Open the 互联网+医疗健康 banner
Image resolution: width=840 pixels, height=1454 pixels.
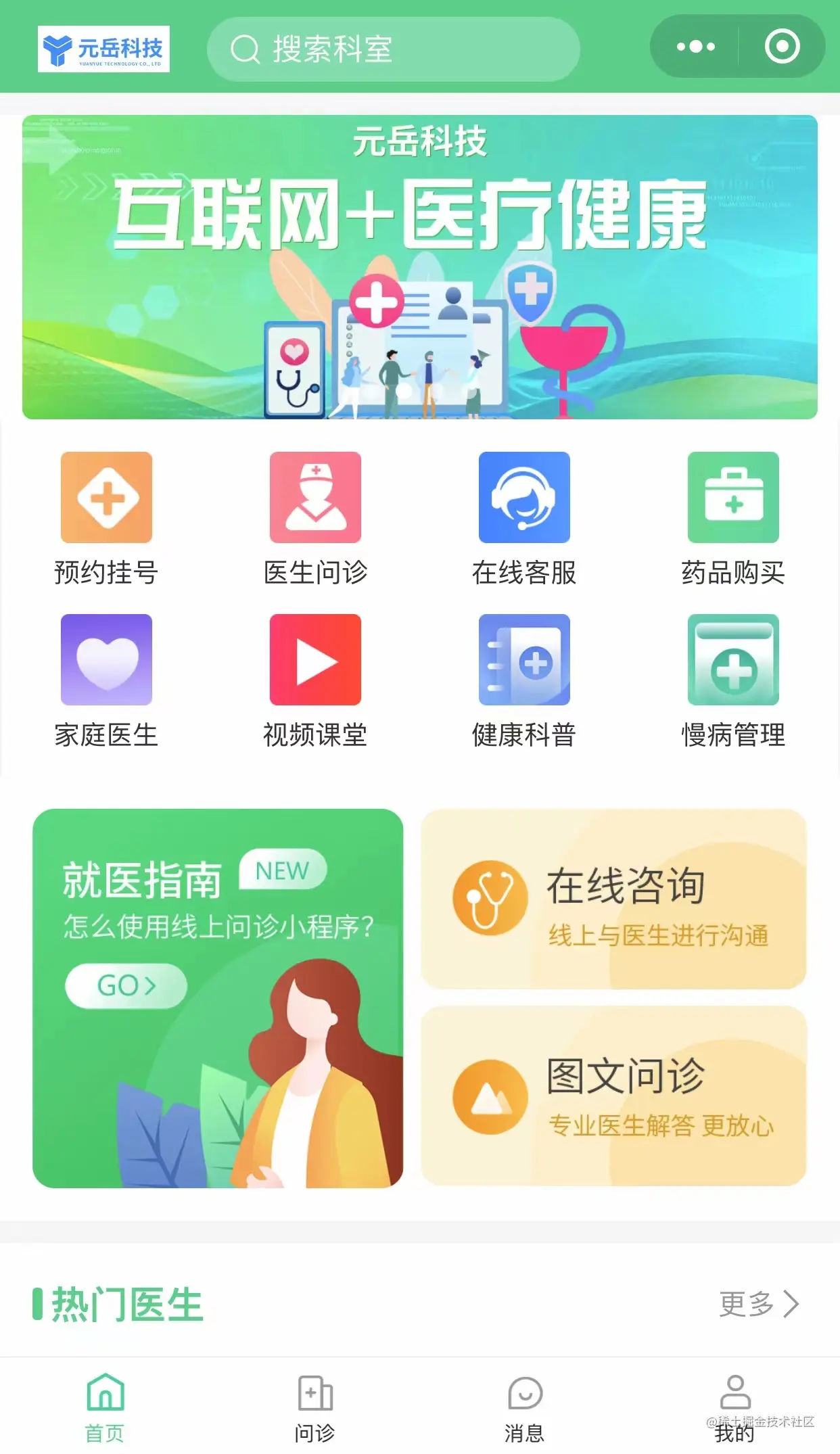point(419,267)
